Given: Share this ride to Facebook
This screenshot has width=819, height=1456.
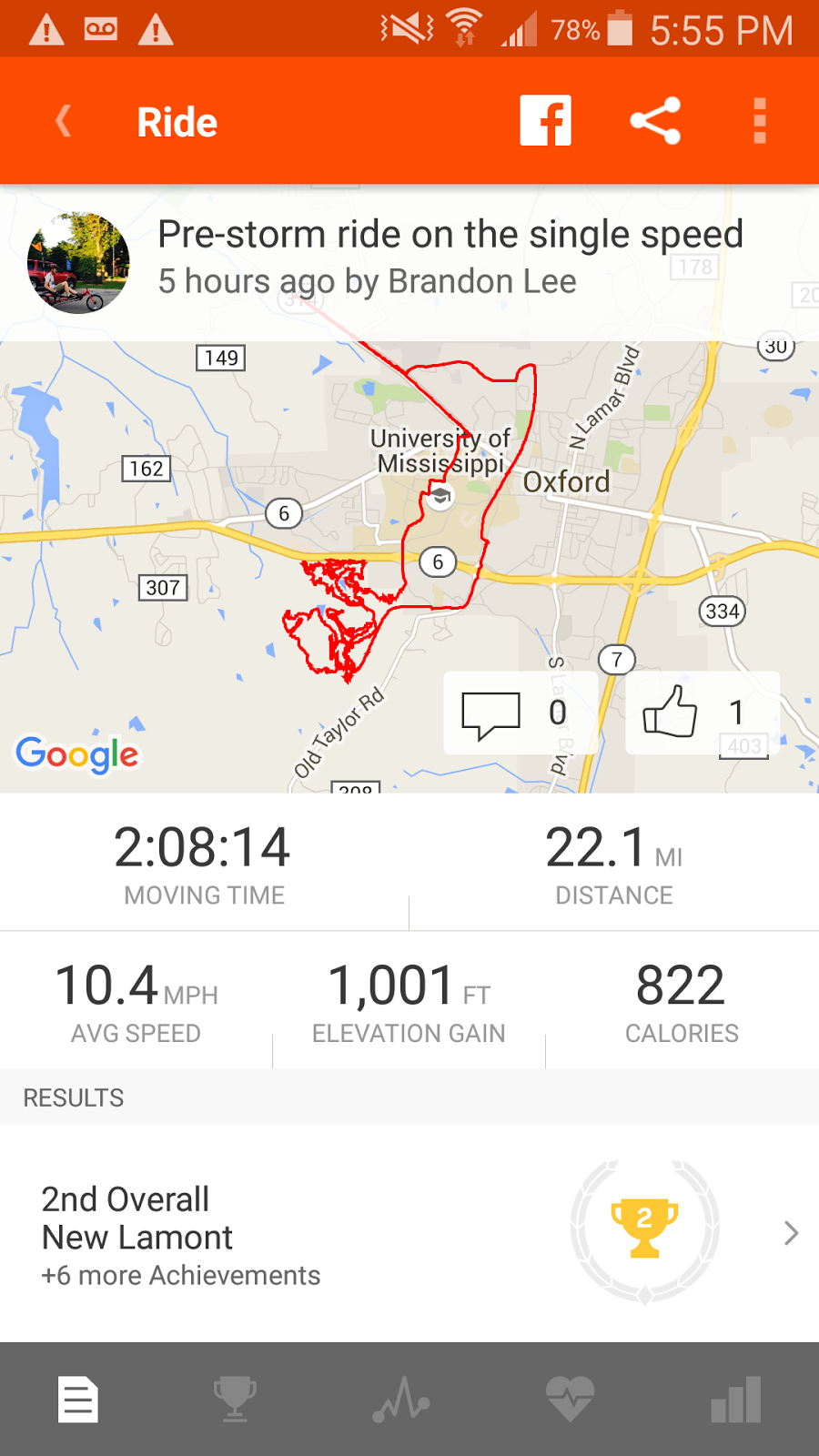Looking at the screenshot, I should (545, 121).
